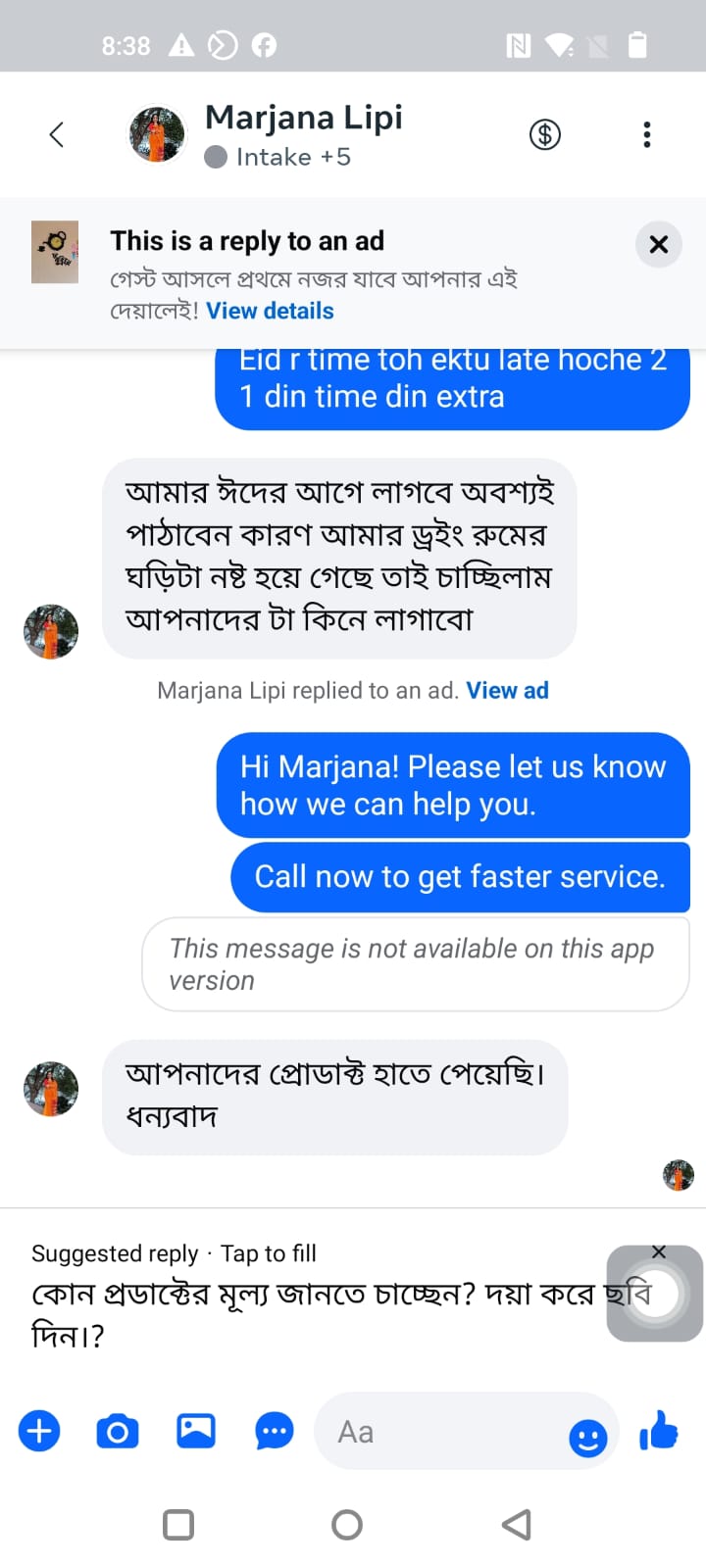Tap the plus icon to add attachments
The image size is (706, 1568).
point(38,1431)
